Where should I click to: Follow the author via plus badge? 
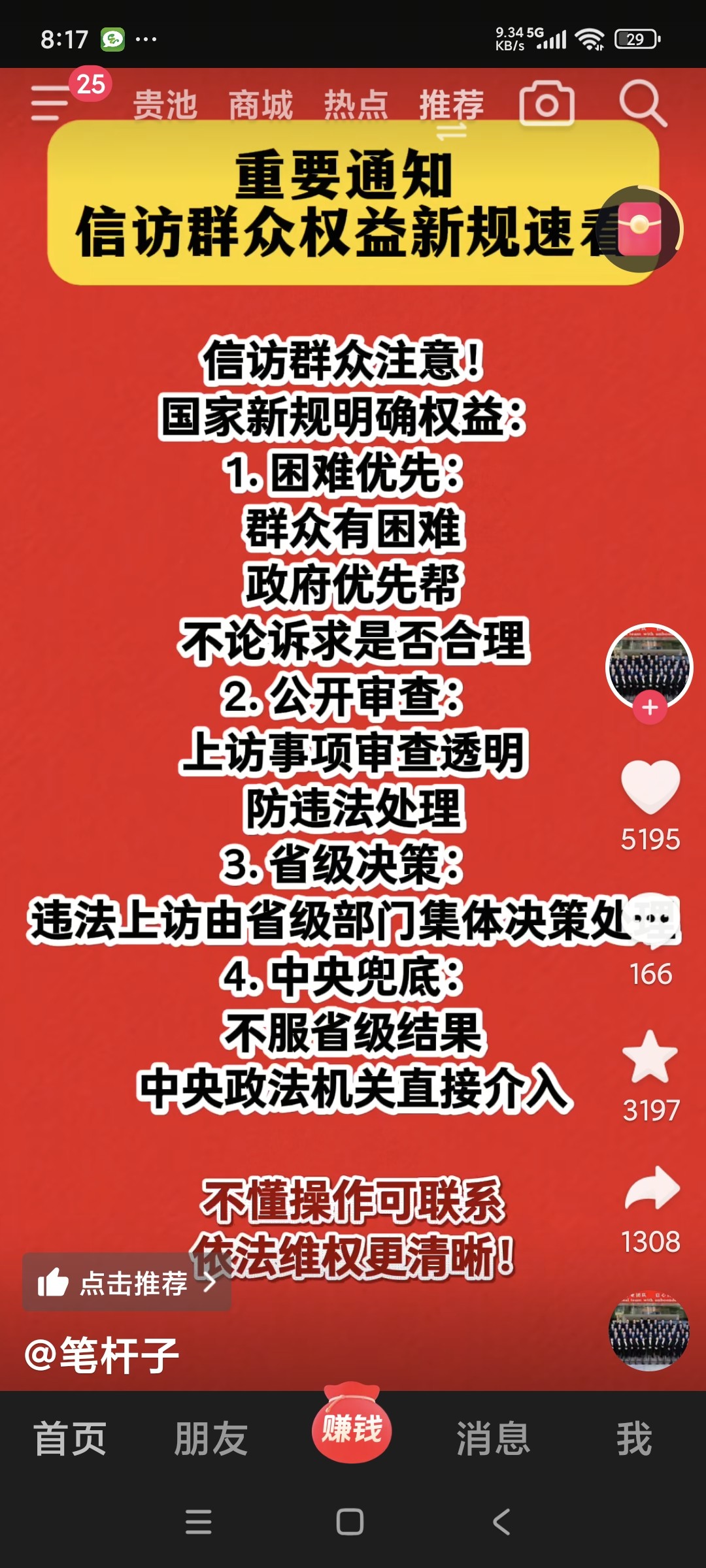coord(650,708)
